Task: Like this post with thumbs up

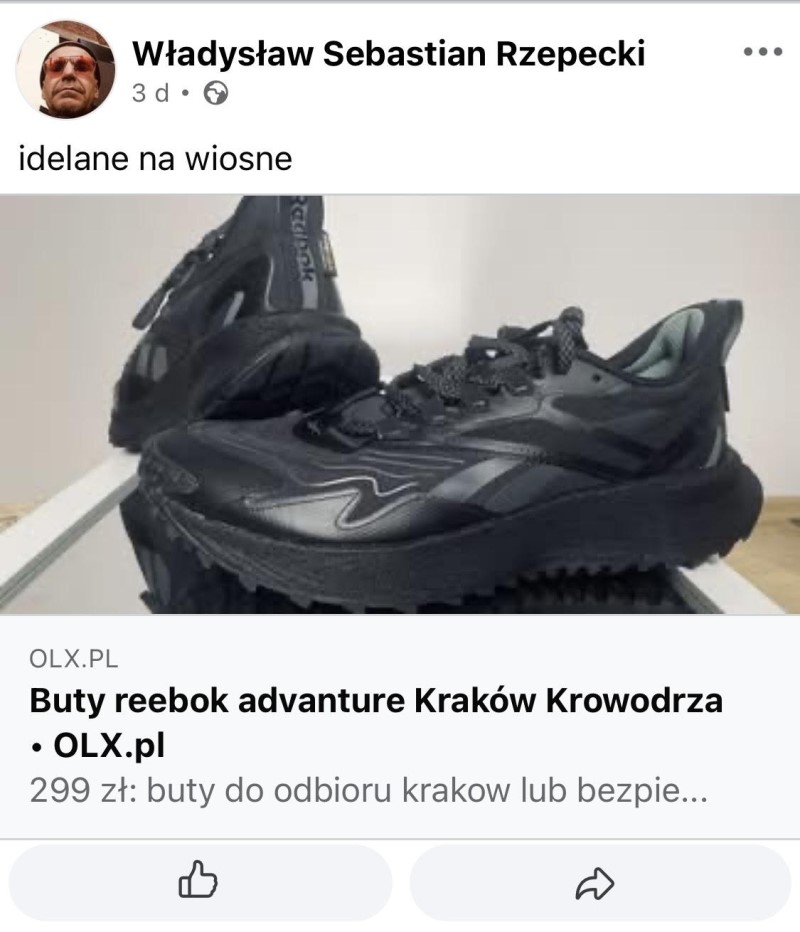Action: pos(199,882)
